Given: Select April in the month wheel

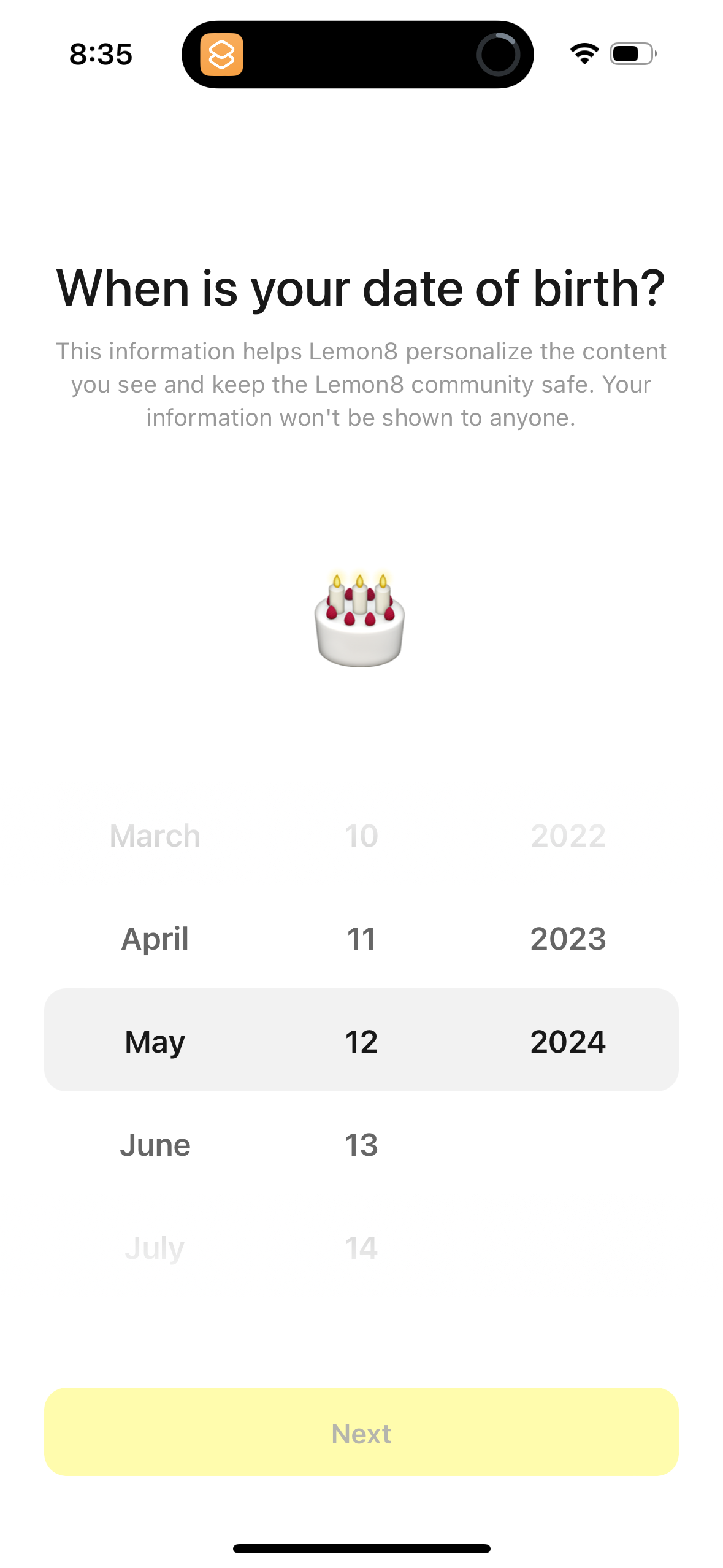Looking at the screenshot, I should click(155, 937).
